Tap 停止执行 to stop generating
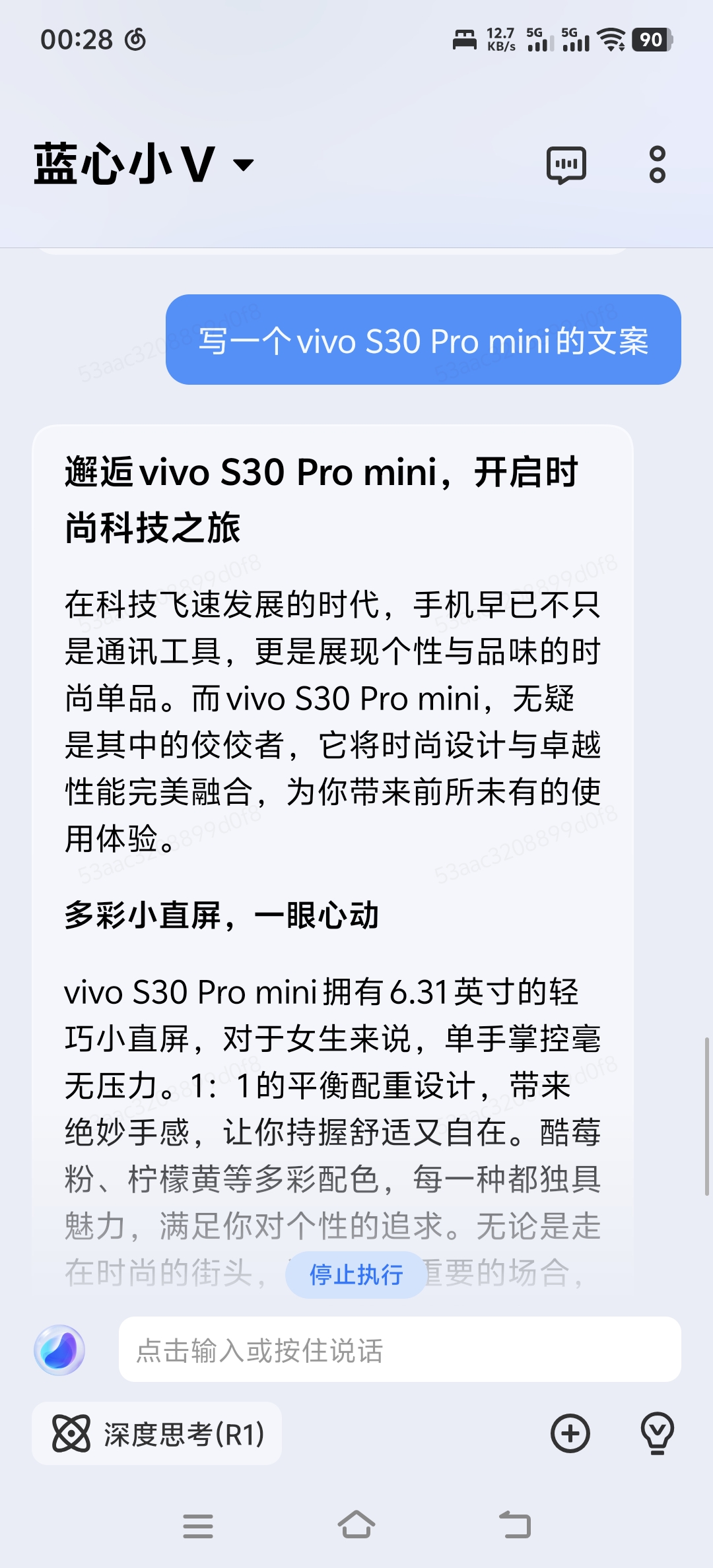The image size is (713, 1568). (x=356, y=1274)
